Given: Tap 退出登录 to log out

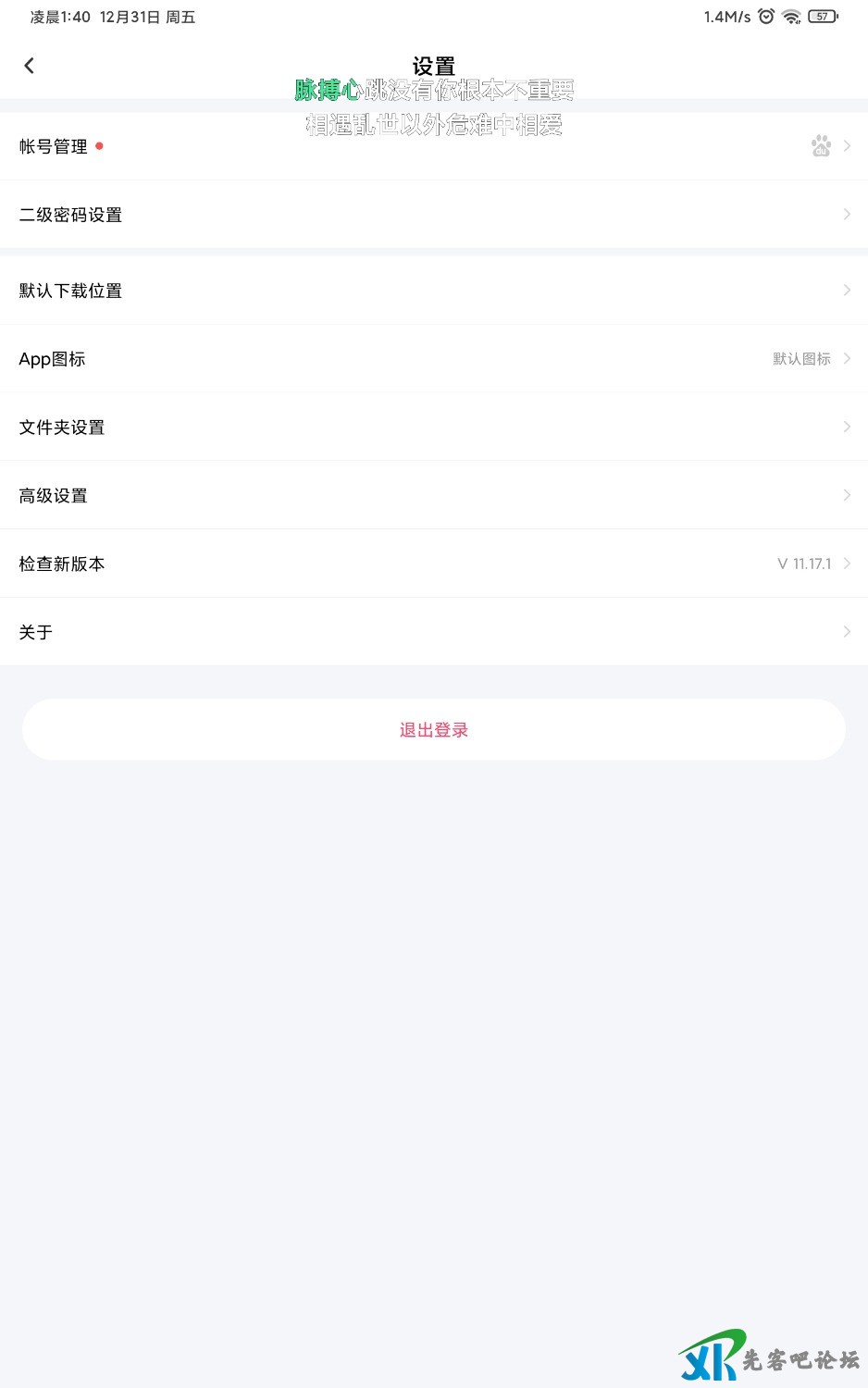Looking at the screenshot, I should click(x=434, y=730).
